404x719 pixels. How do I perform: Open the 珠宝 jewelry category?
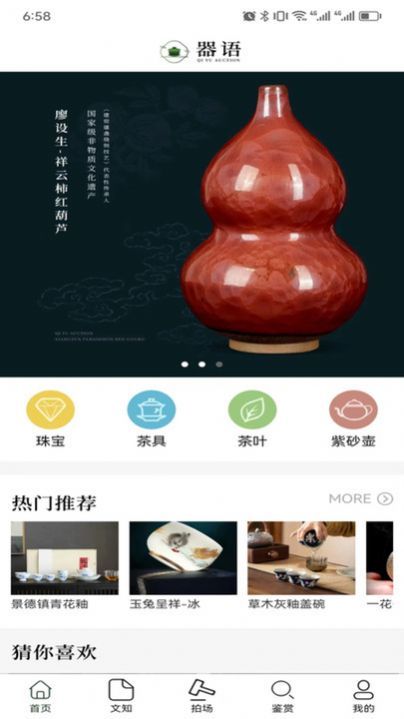pos(50,419)
